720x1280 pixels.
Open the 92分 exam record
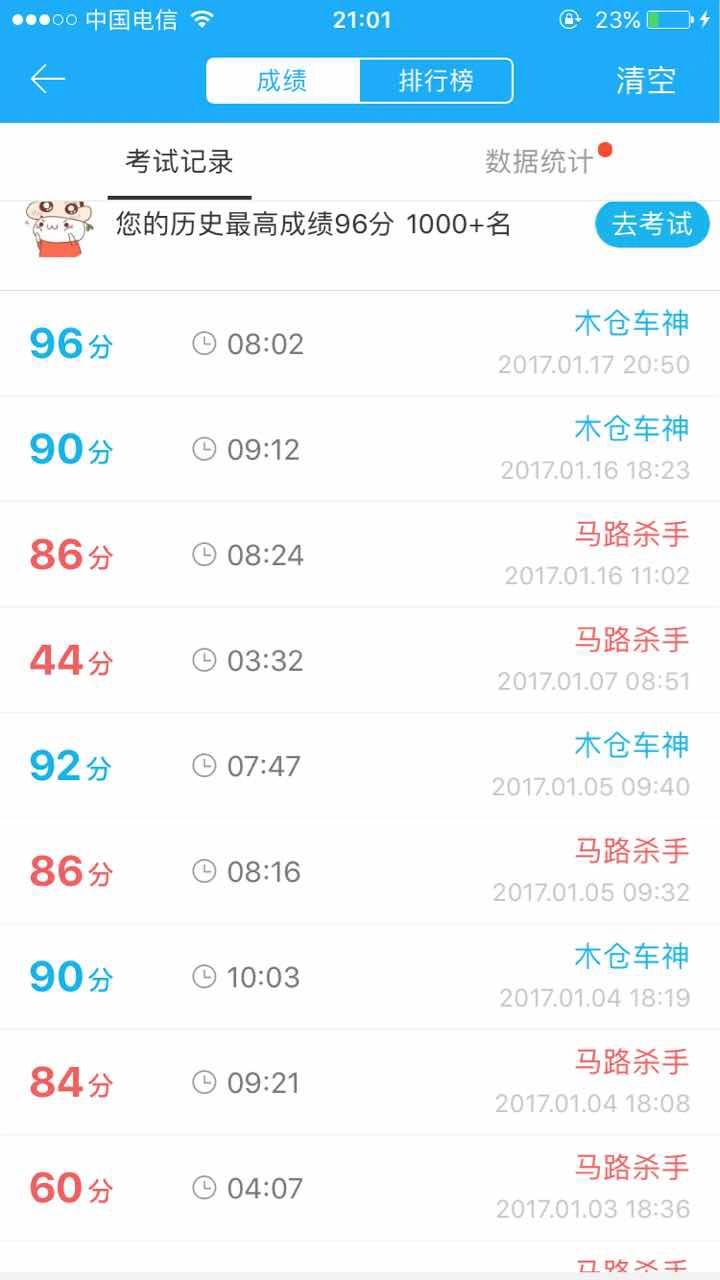coord(360,766)
